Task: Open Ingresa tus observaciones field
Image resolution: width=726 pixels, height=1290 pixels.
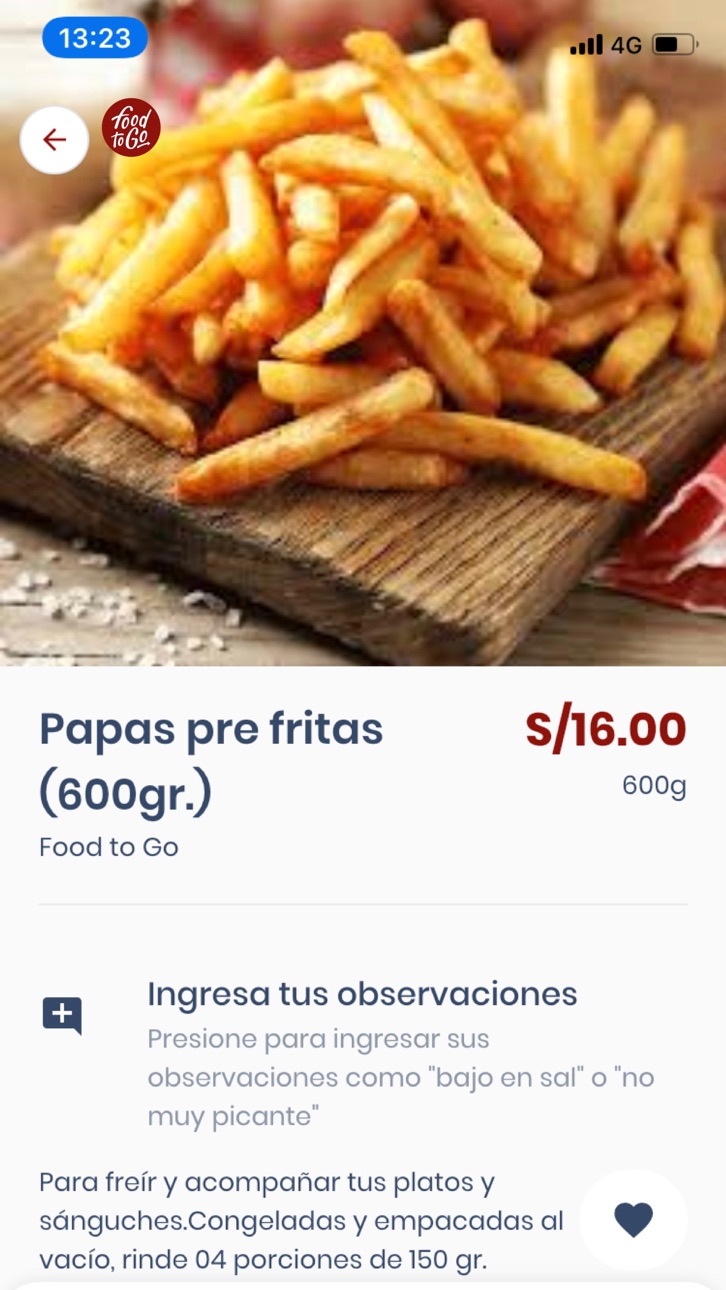Action: (363, 1054)
